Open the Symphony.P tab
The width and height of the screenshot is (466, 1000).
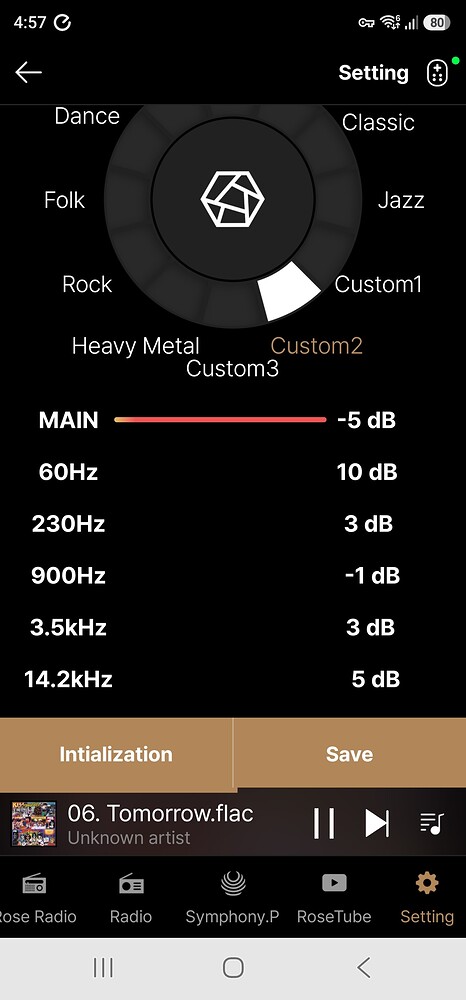(x=232, y=899)
